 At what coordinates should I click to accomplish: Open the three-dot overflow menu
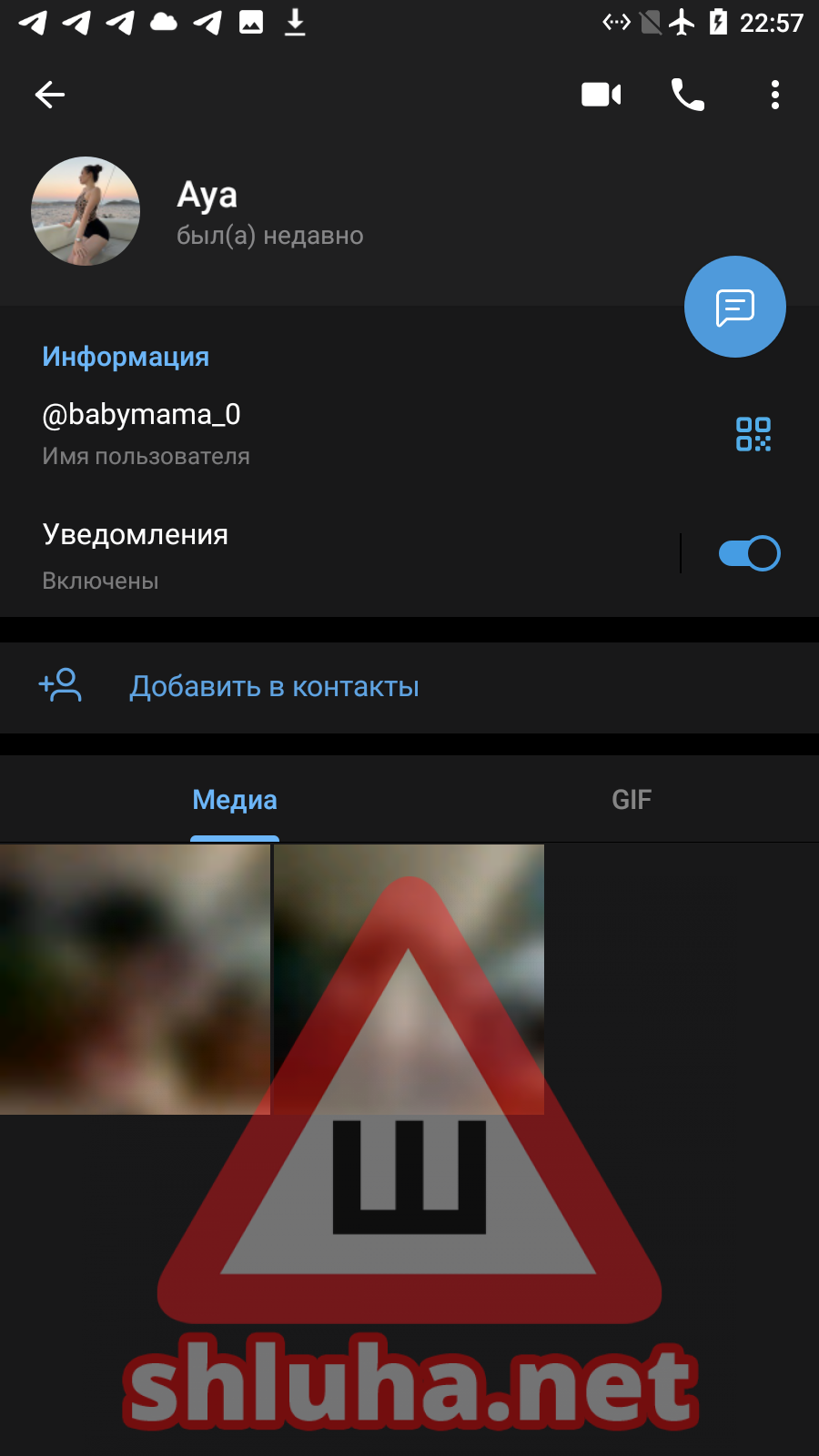coord(774,95)
